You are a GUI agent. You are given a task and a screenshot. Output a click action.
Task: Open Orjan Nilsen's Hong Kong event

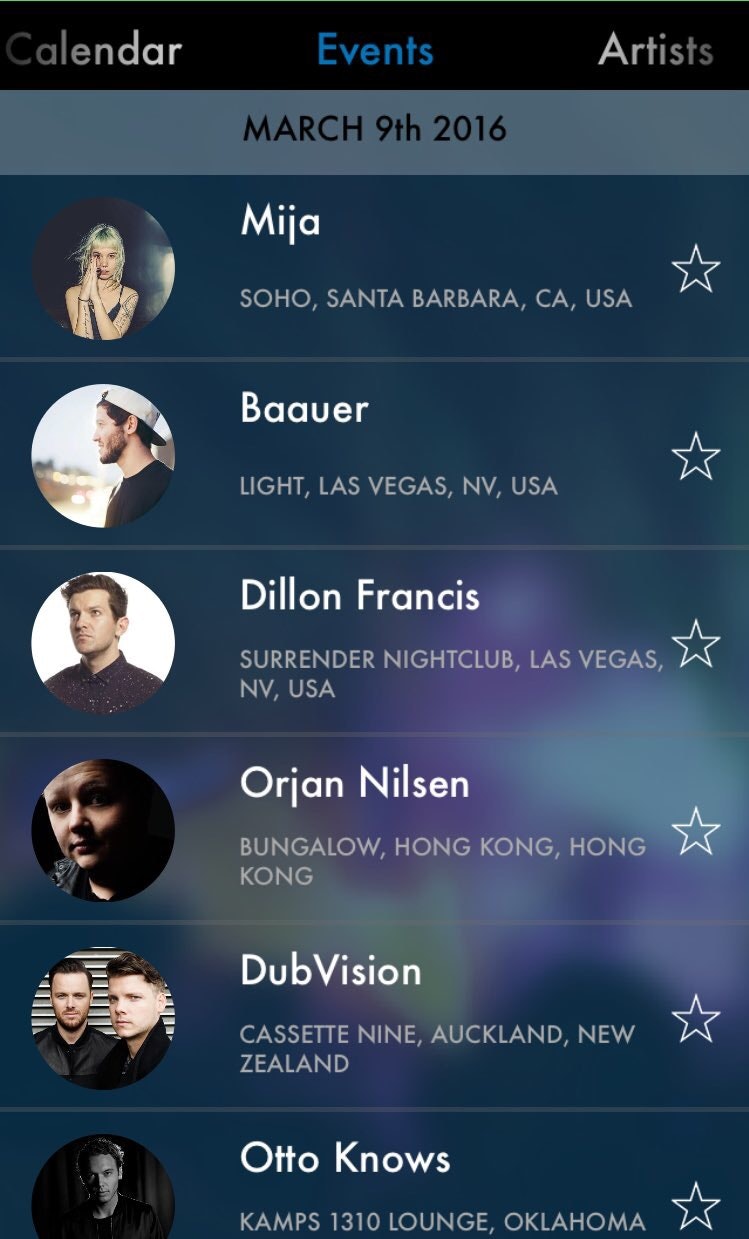pyautogui.click(x=374, y=828)
